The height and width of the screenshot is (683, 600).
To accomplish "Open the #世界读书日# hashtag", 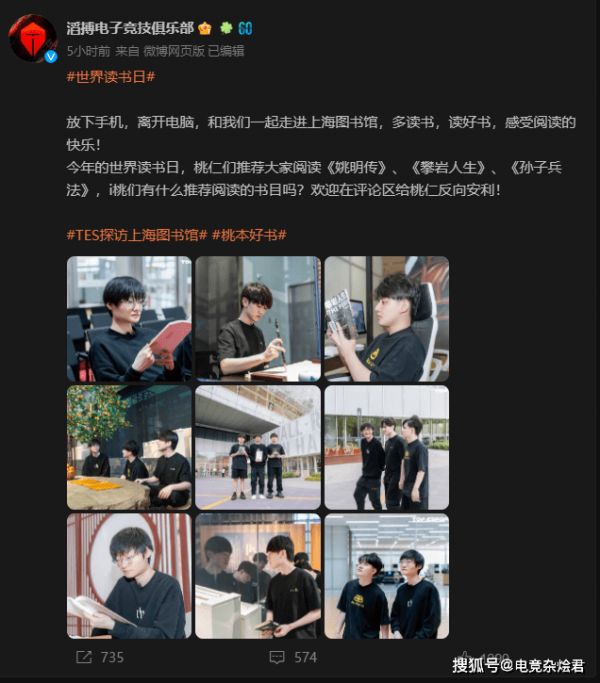I will [110, 77].
